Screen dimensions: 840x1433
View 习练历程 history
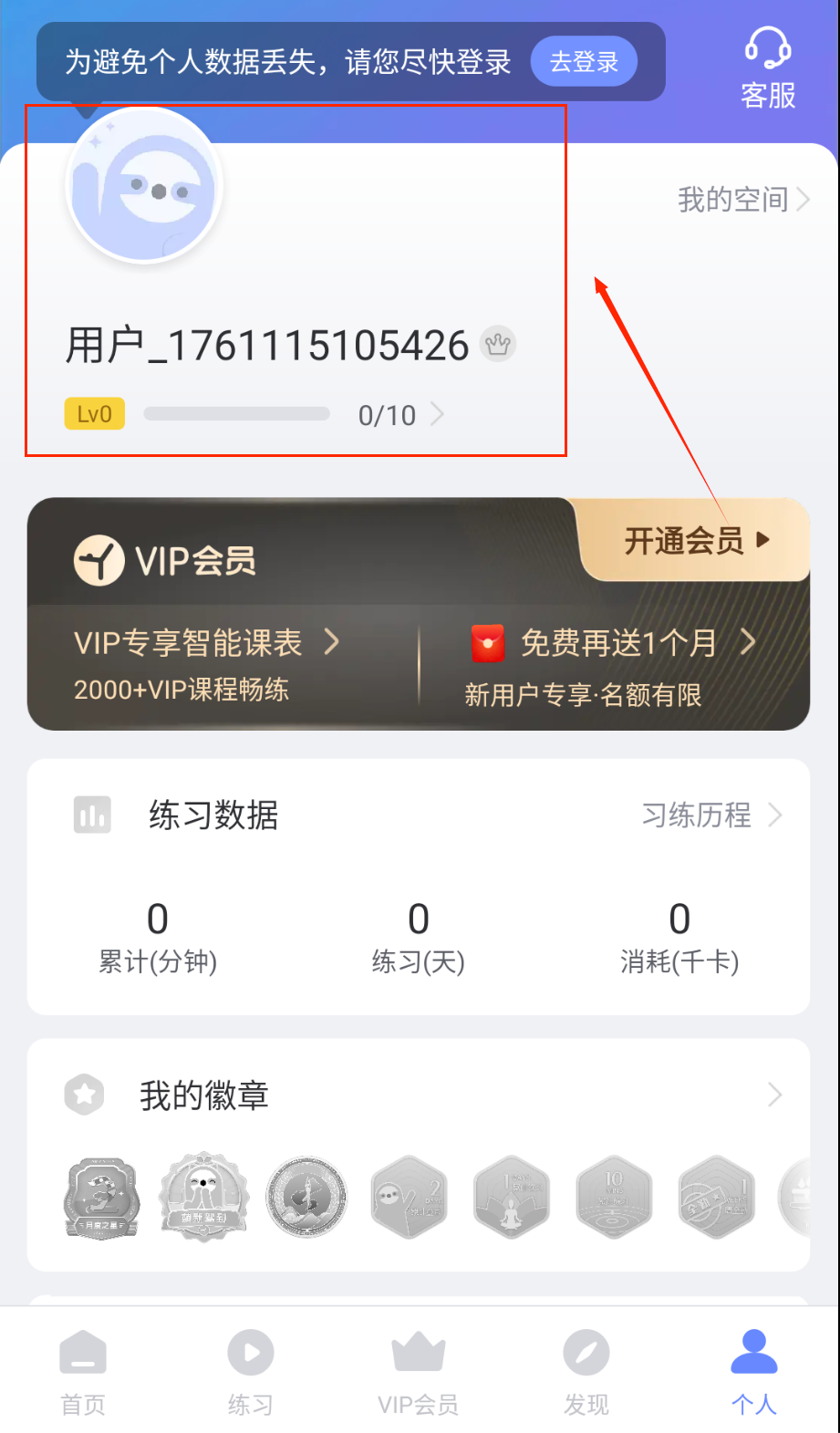click(x=710, y=815)
